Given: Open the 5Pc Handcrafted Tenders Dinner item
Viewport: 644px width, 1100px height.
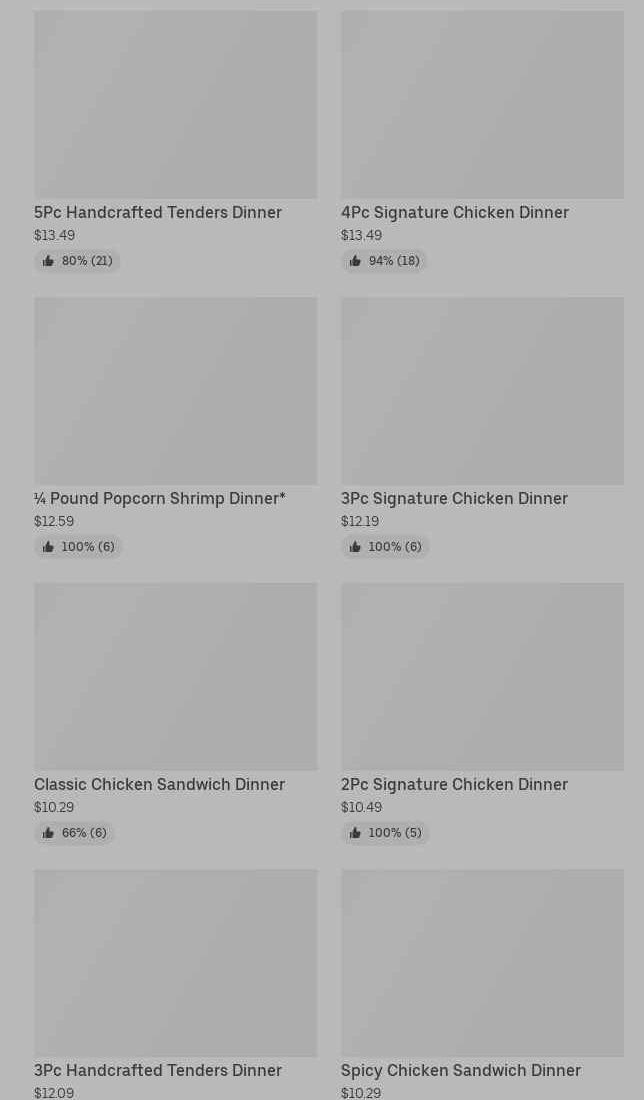Looking at the screenshot, I should (x=175, y=141).
